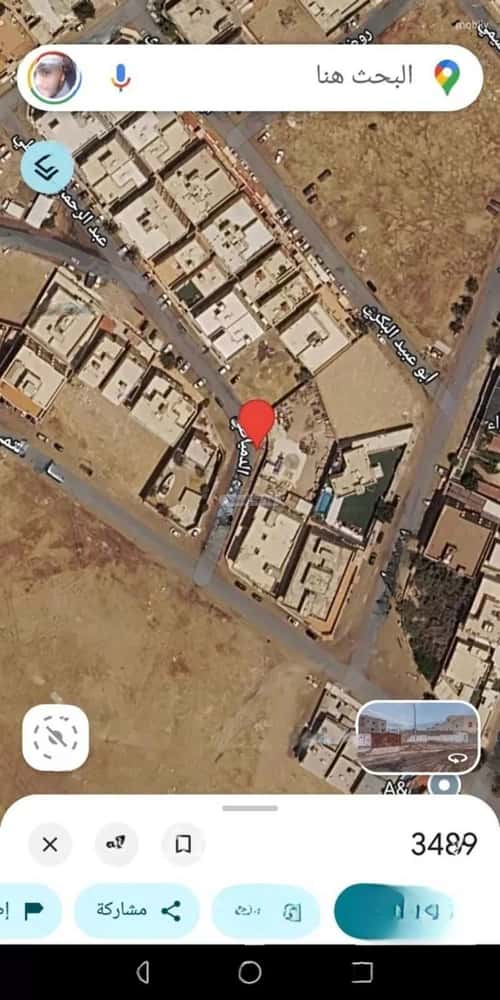Viewport: 500px width, 1000px height.
Task: Open the Street View preview thumbnail
Action: pyautogui.click(x=418, y=738)
